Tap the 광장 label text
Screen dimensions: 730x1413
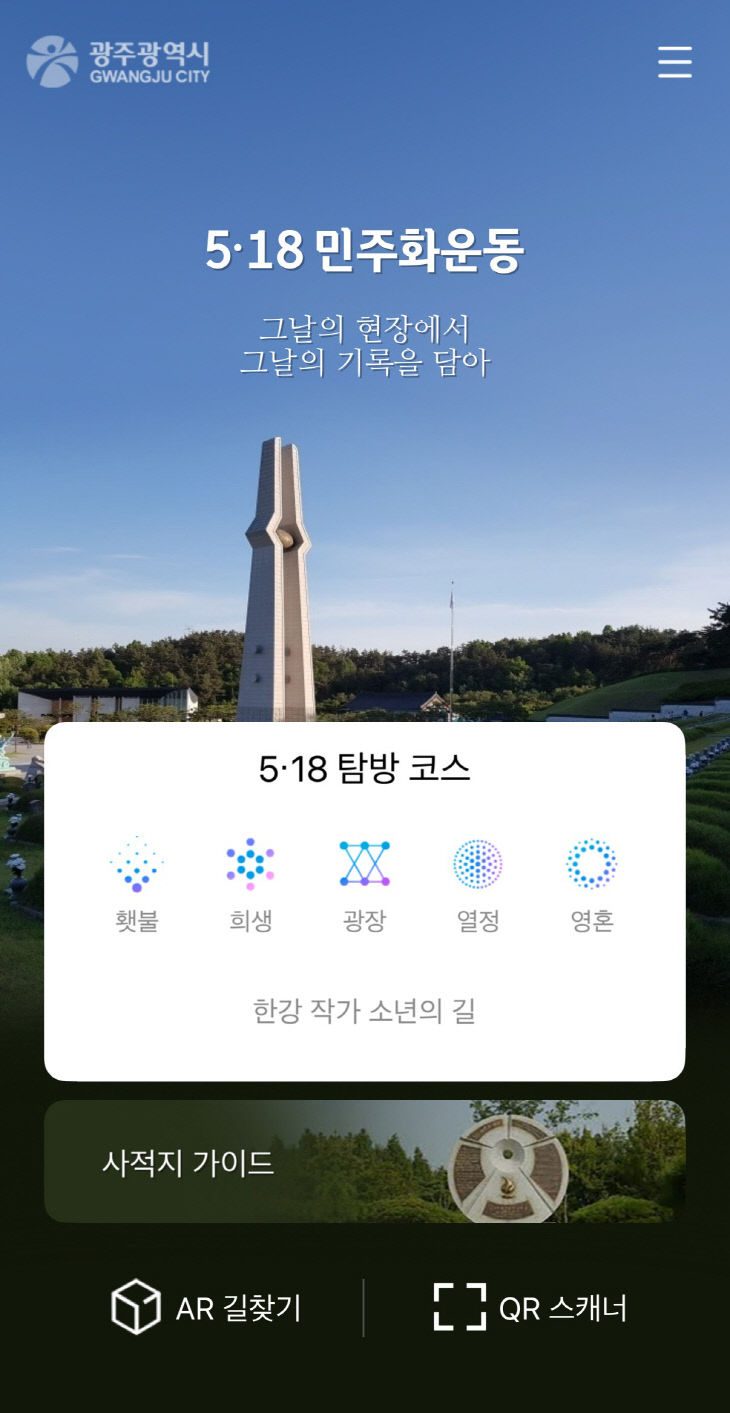[x=363, y=923]
